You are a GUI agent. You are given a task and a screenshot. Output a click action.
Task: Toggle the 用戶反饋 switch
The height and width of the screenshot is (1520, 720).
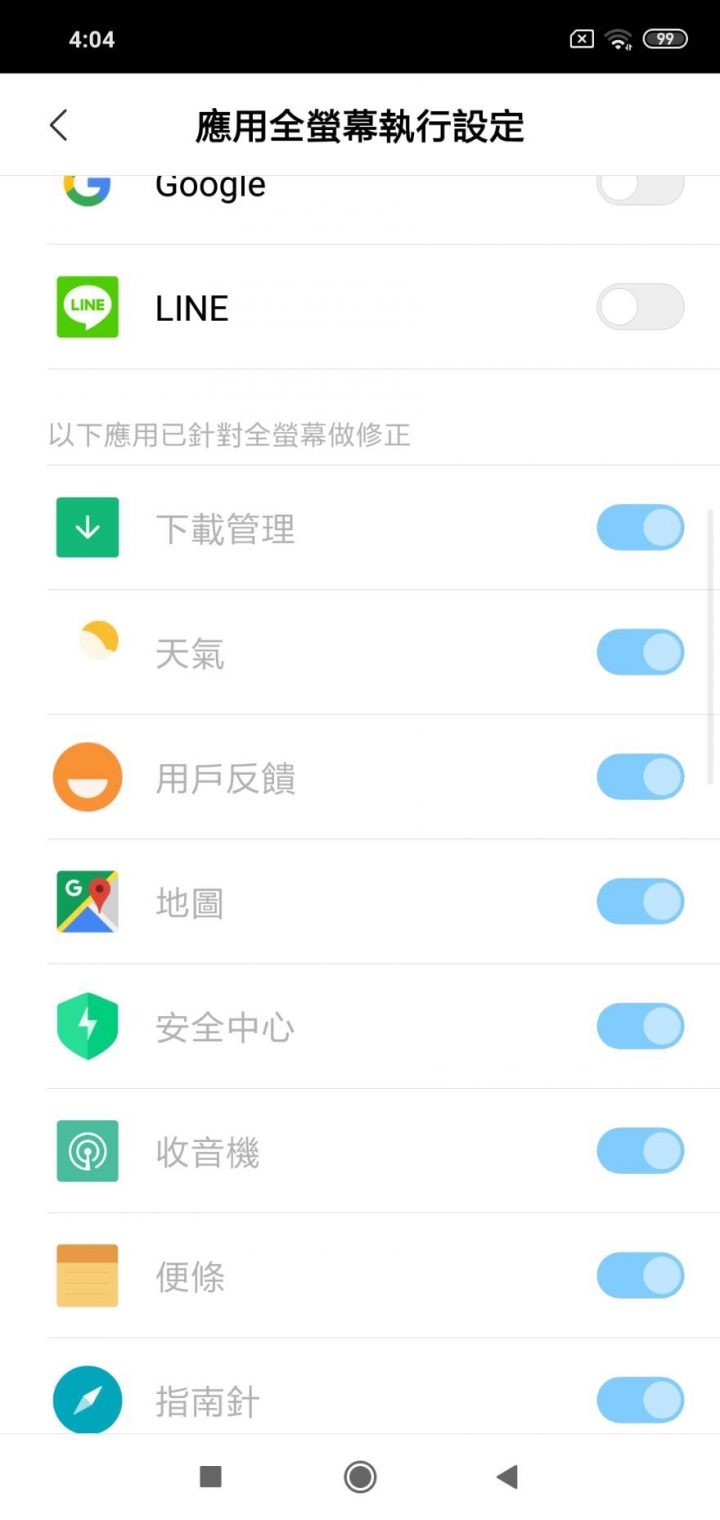tap(641, 778)
